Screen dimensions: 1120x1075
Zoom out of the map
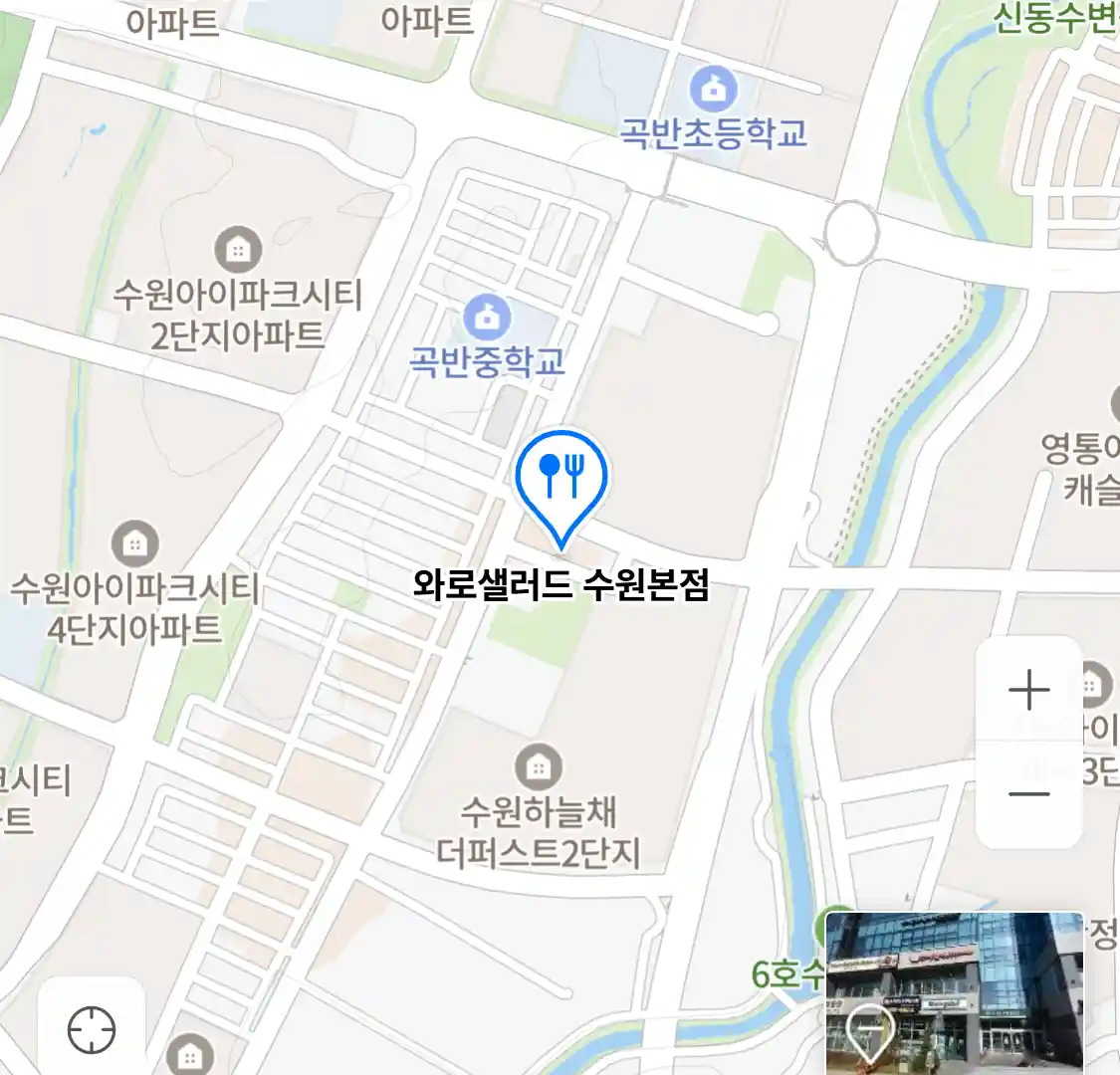coord(1028,794)
